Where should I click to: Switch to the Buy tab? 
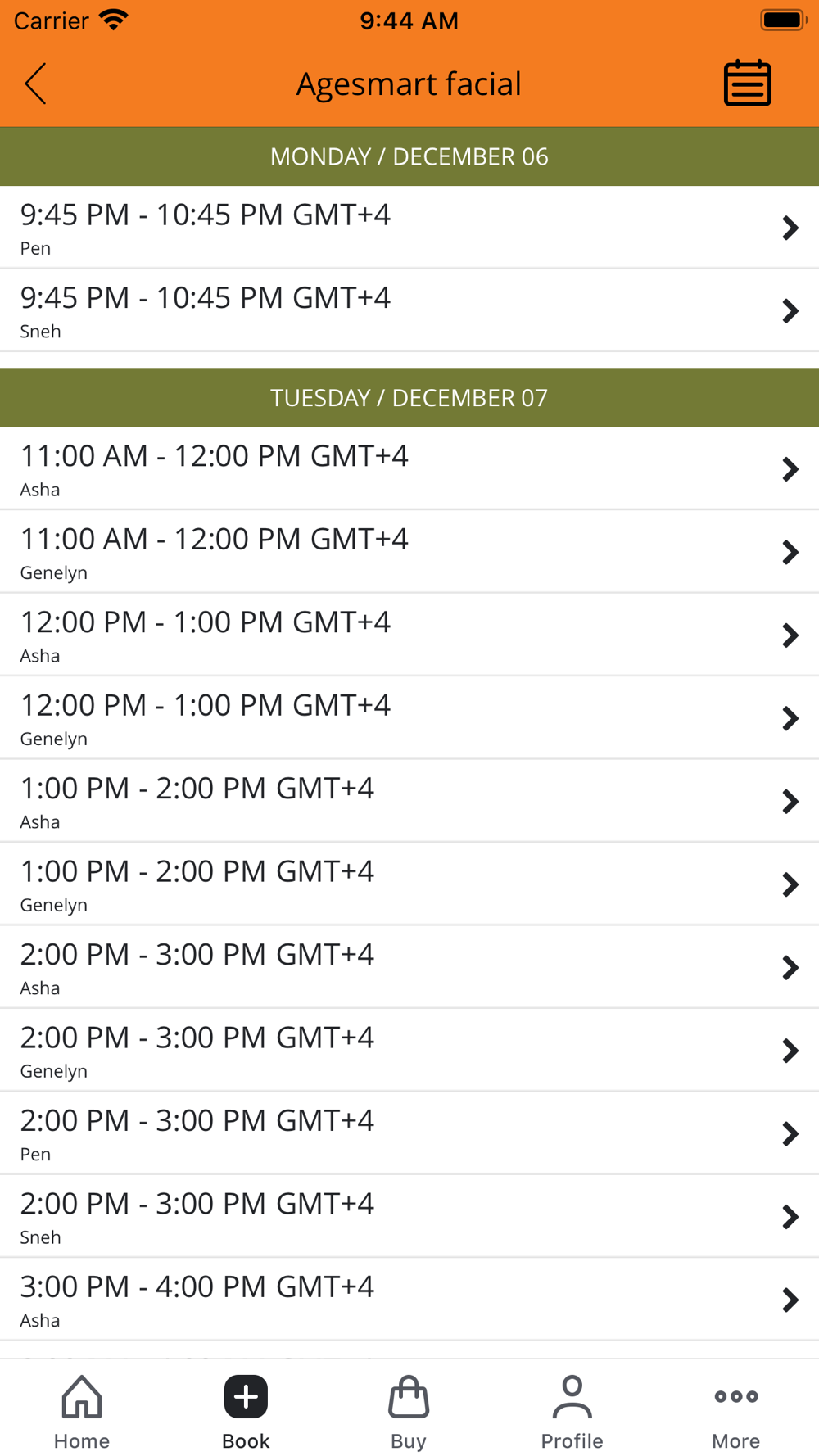(409, 1412)
